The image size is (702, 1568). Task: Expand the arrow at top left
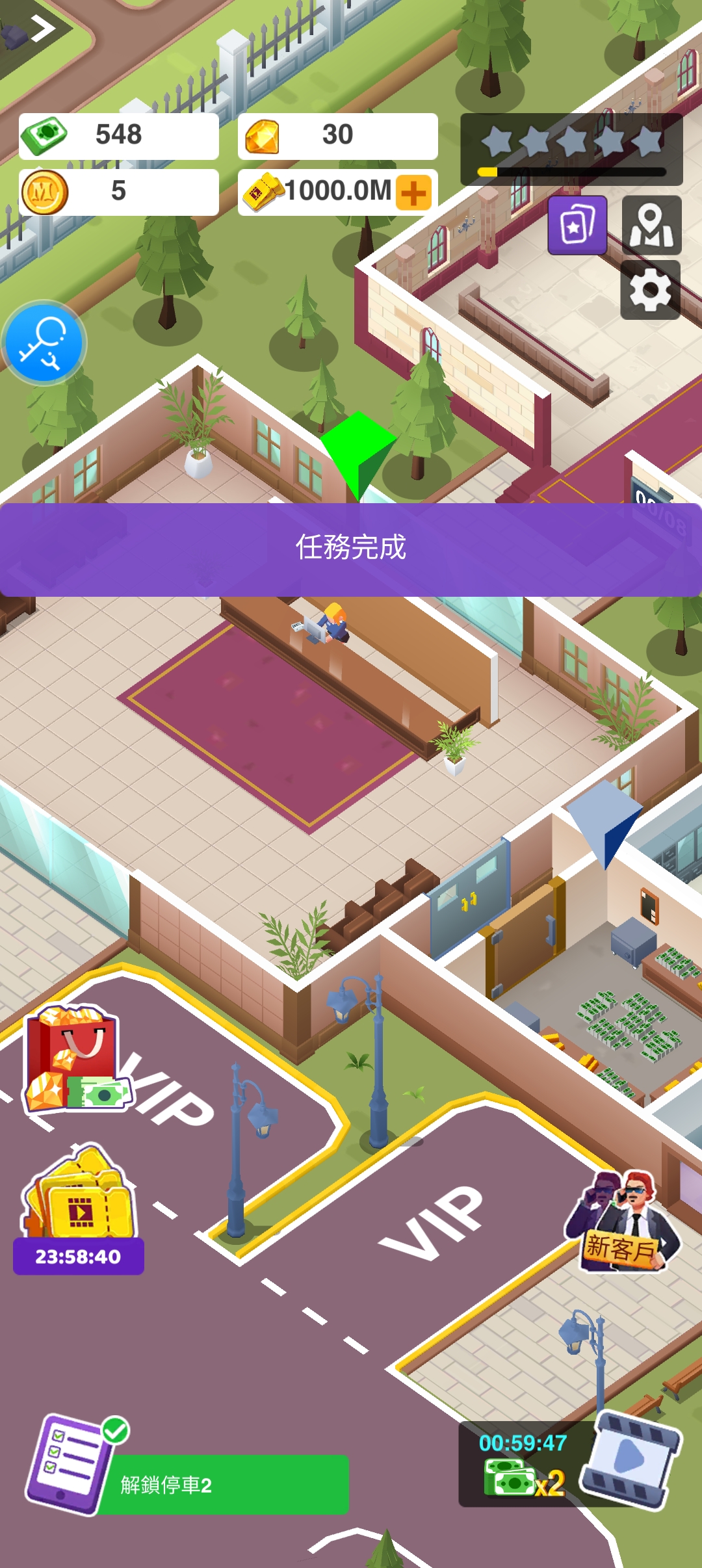tap(41, 28)
